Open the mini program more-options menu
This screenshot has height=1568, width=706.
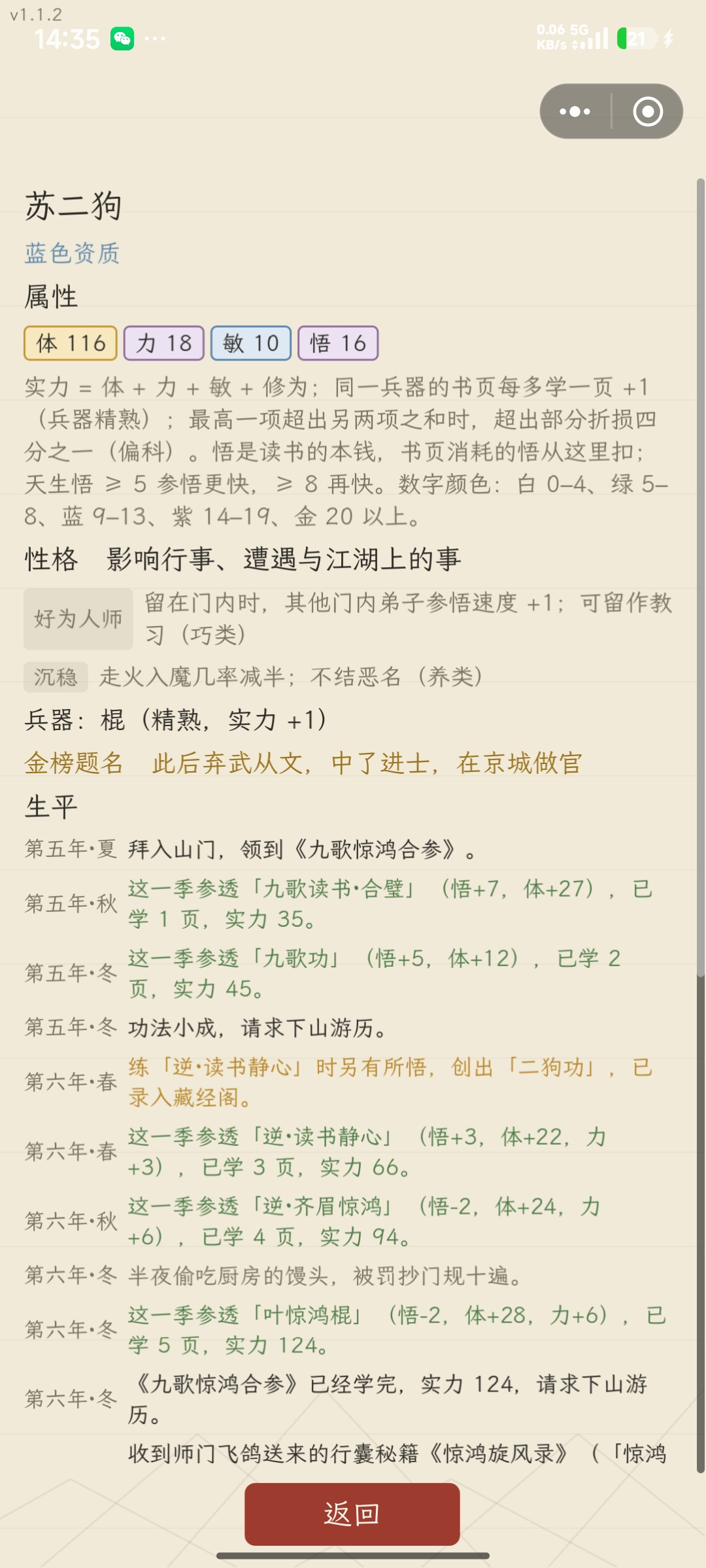point(575,111)
